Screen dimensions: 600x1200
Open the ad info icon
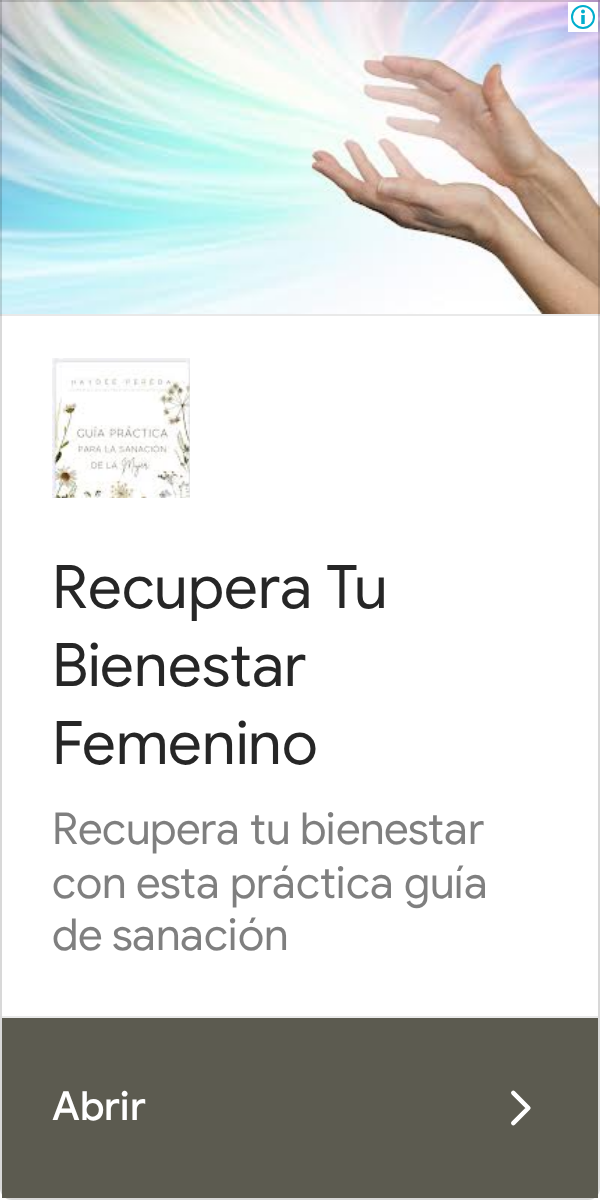click(x=583, y=16)
